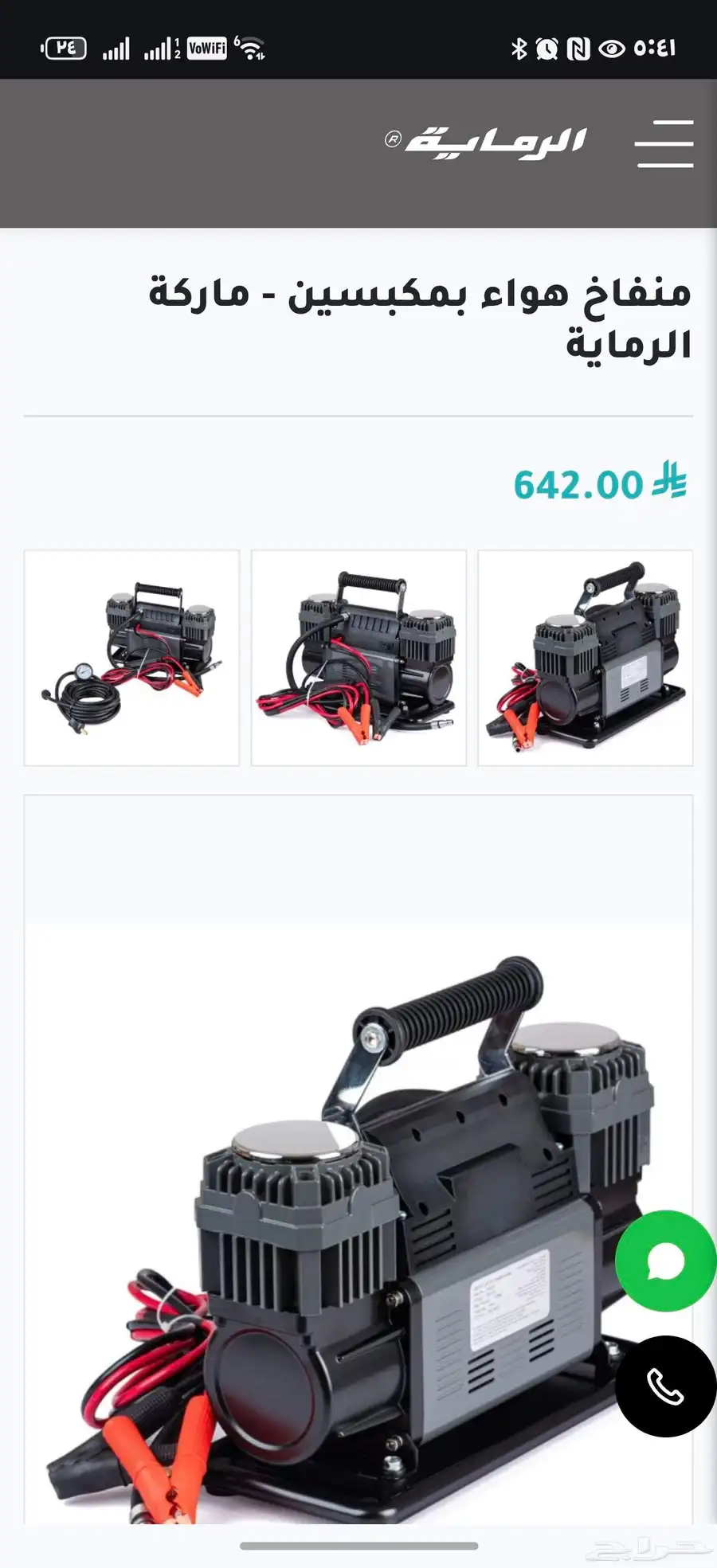Open the green chat bubble button

[666, 1261]
